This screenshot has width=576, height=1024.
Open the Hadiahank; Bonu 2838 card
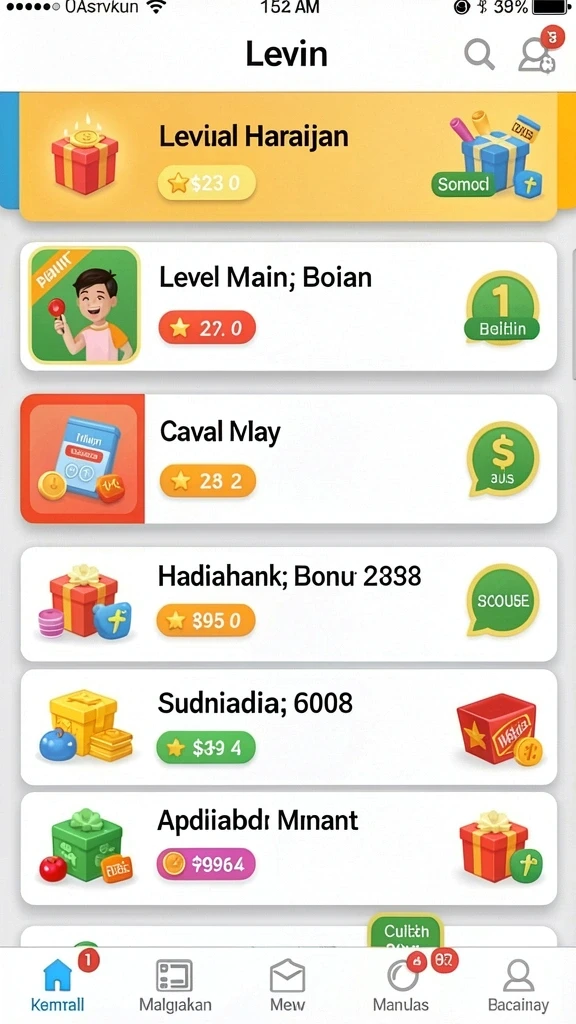click(x=288, y=604)
